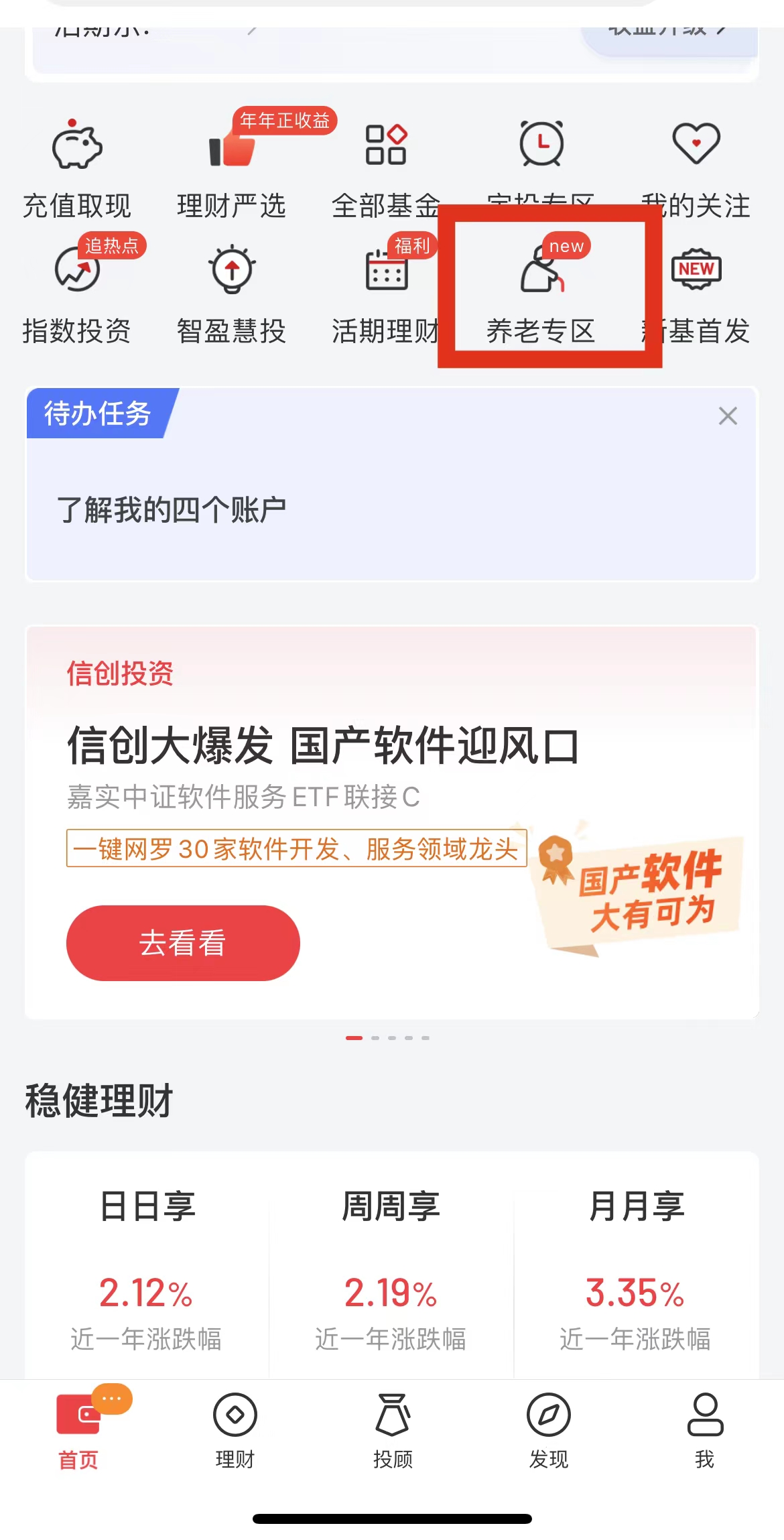
Task: Open 了解我的四个账户 task
Action: [172, 510]
